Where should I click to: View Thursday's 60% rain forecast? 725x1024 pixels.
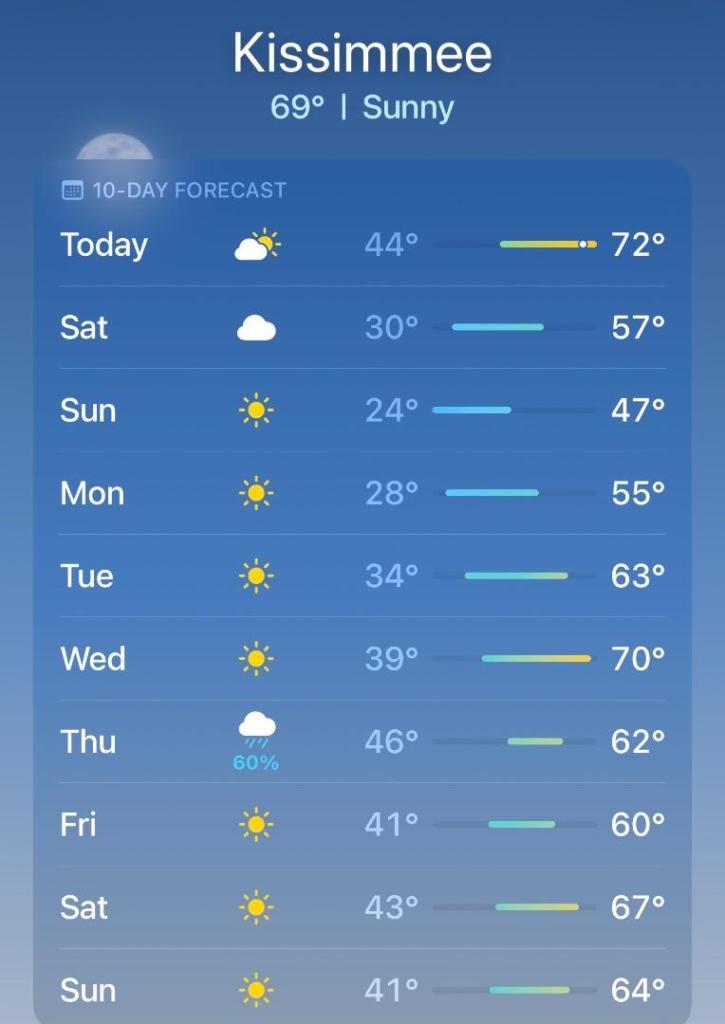tap(362, 742)
